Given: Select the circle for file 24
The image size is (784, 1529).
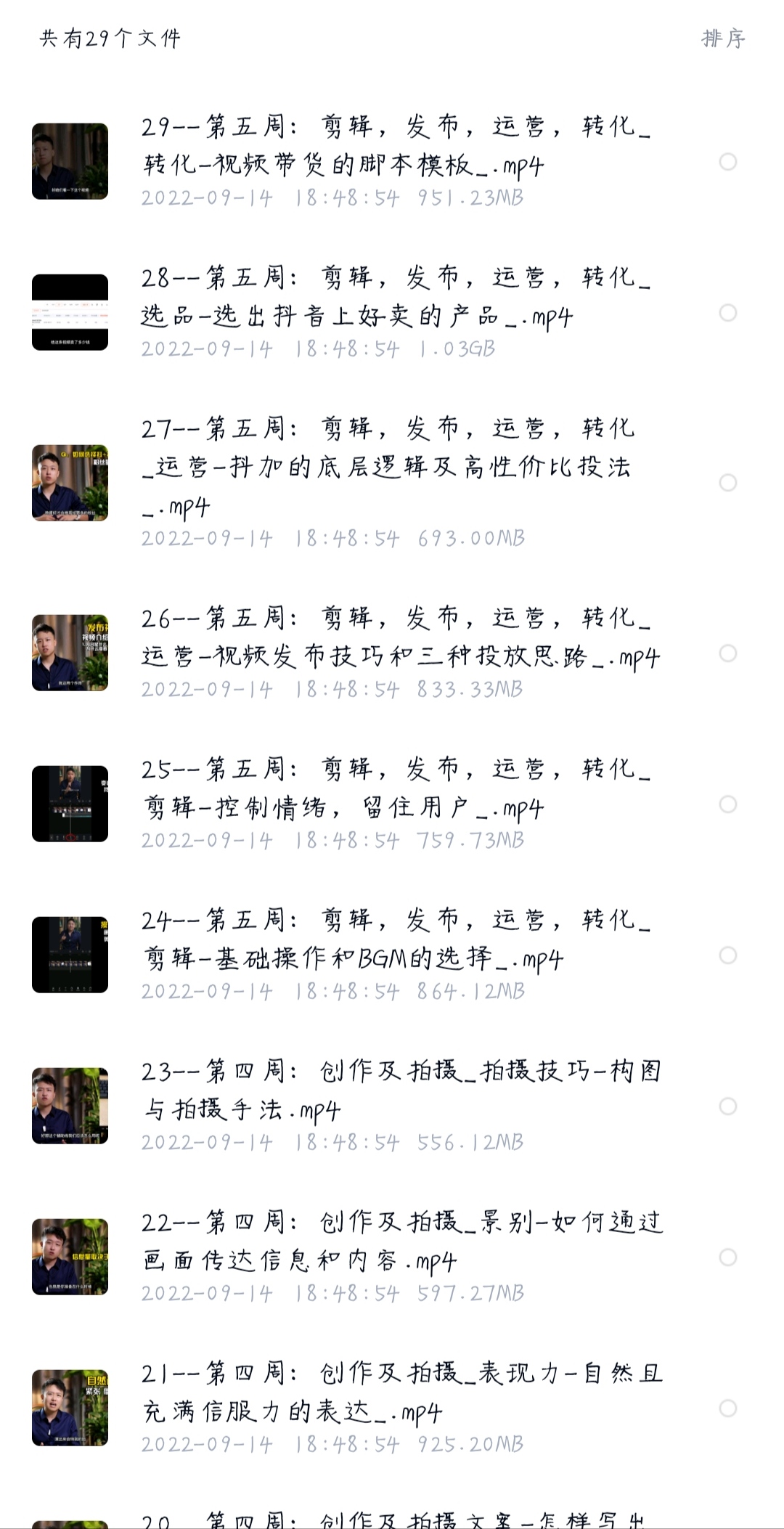Looking at the screenshot, I should pos(727,955).
